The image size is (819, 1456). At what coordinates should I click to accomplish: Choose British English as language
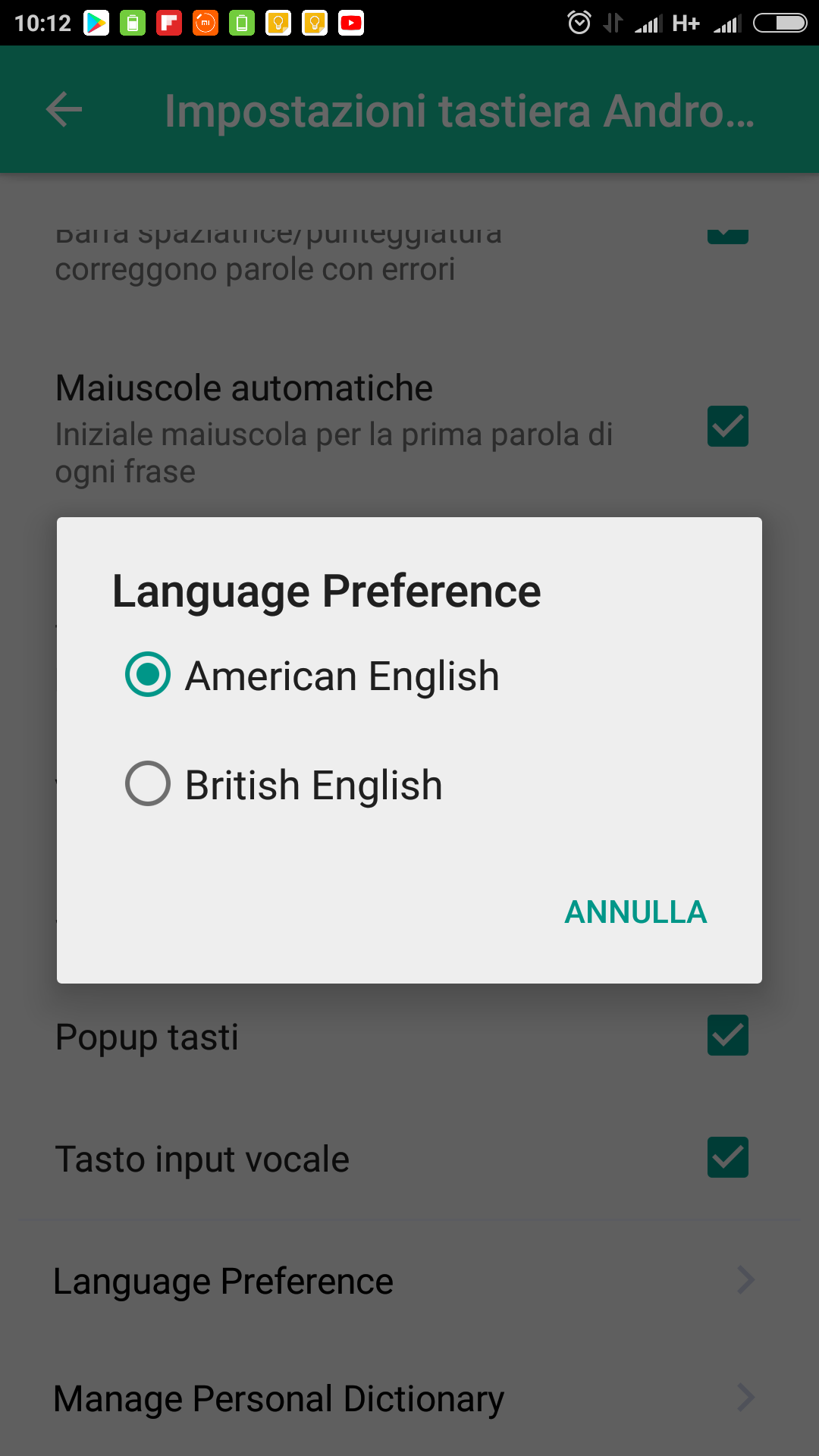pyautogui.click(x=409, y=784)
